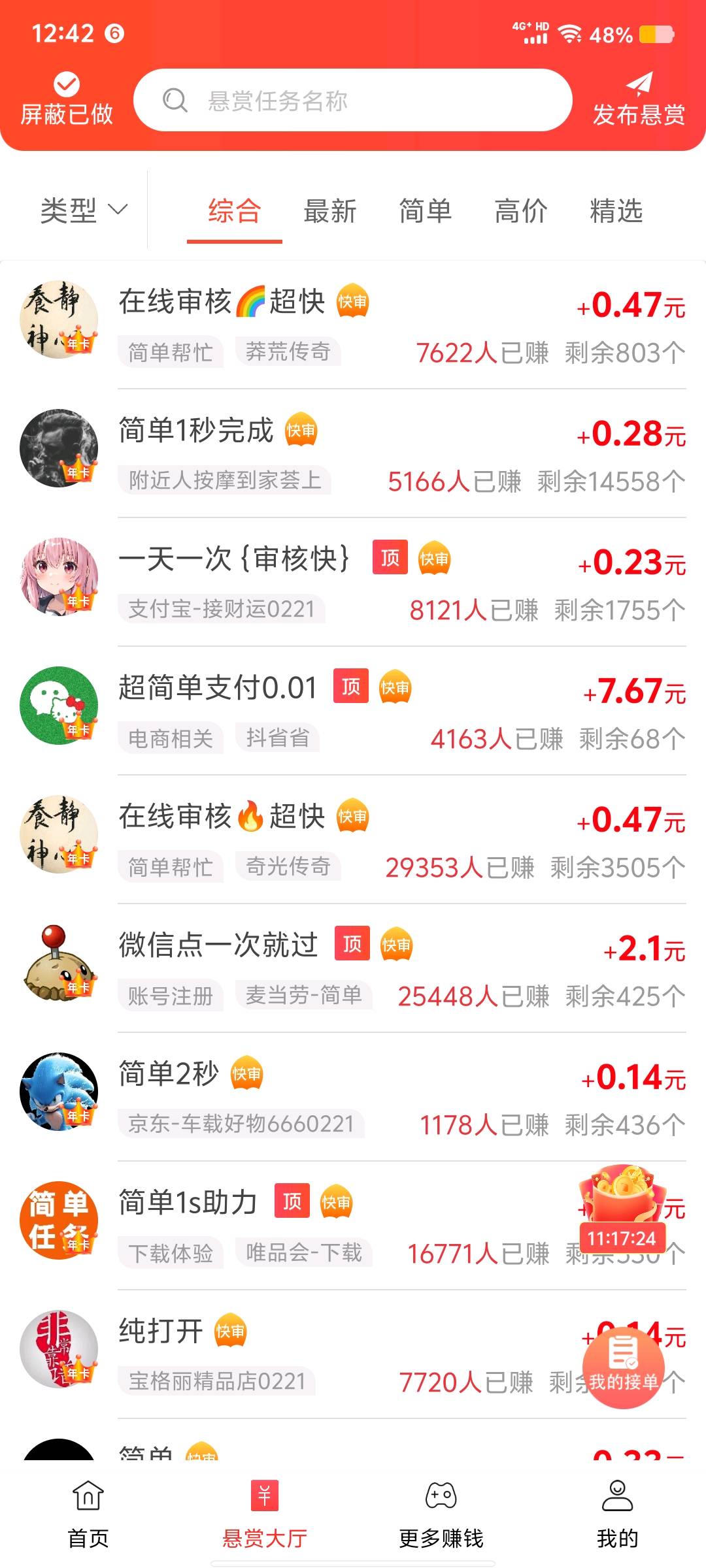Click the 屏蔽已做 checkmark icon

pos(65,84)
